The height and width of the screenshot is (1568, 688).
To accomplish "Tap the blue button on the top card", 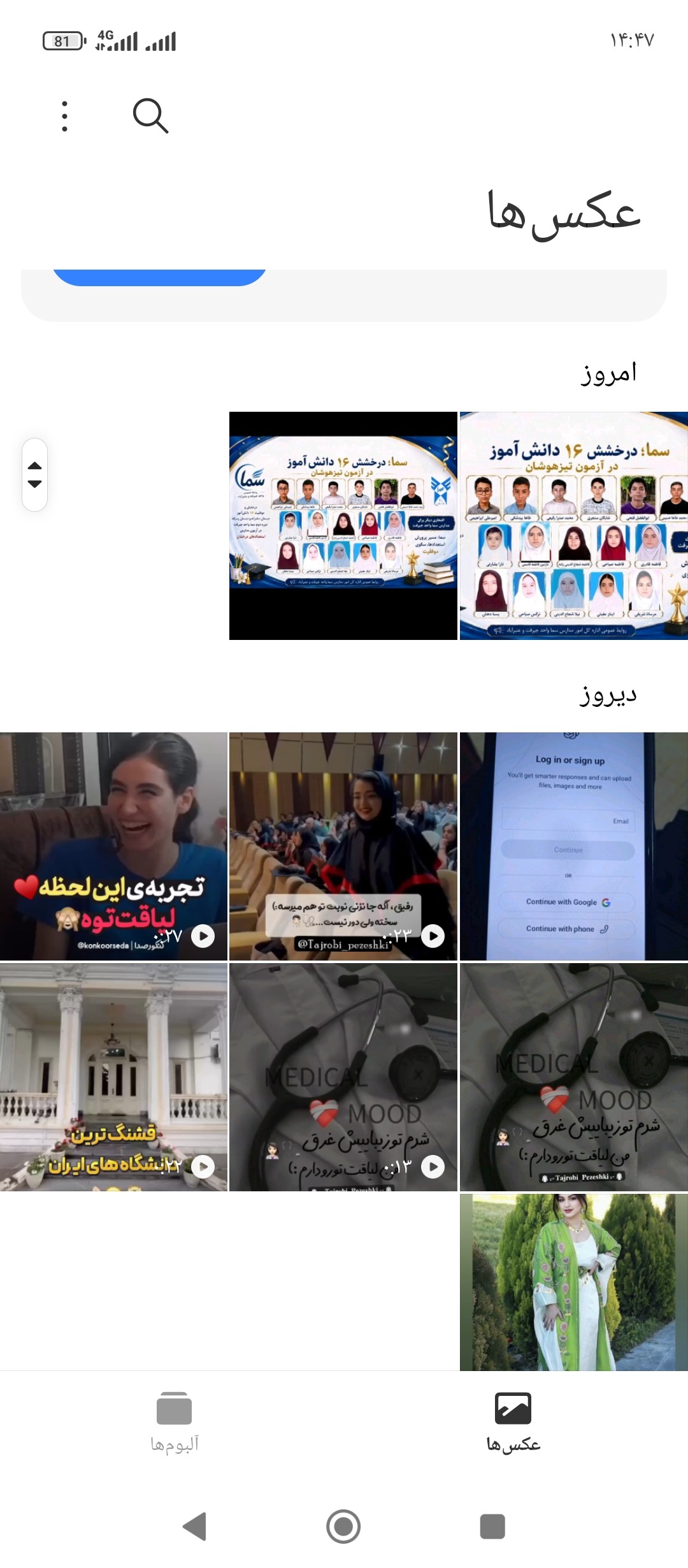I will click(159, 278).
